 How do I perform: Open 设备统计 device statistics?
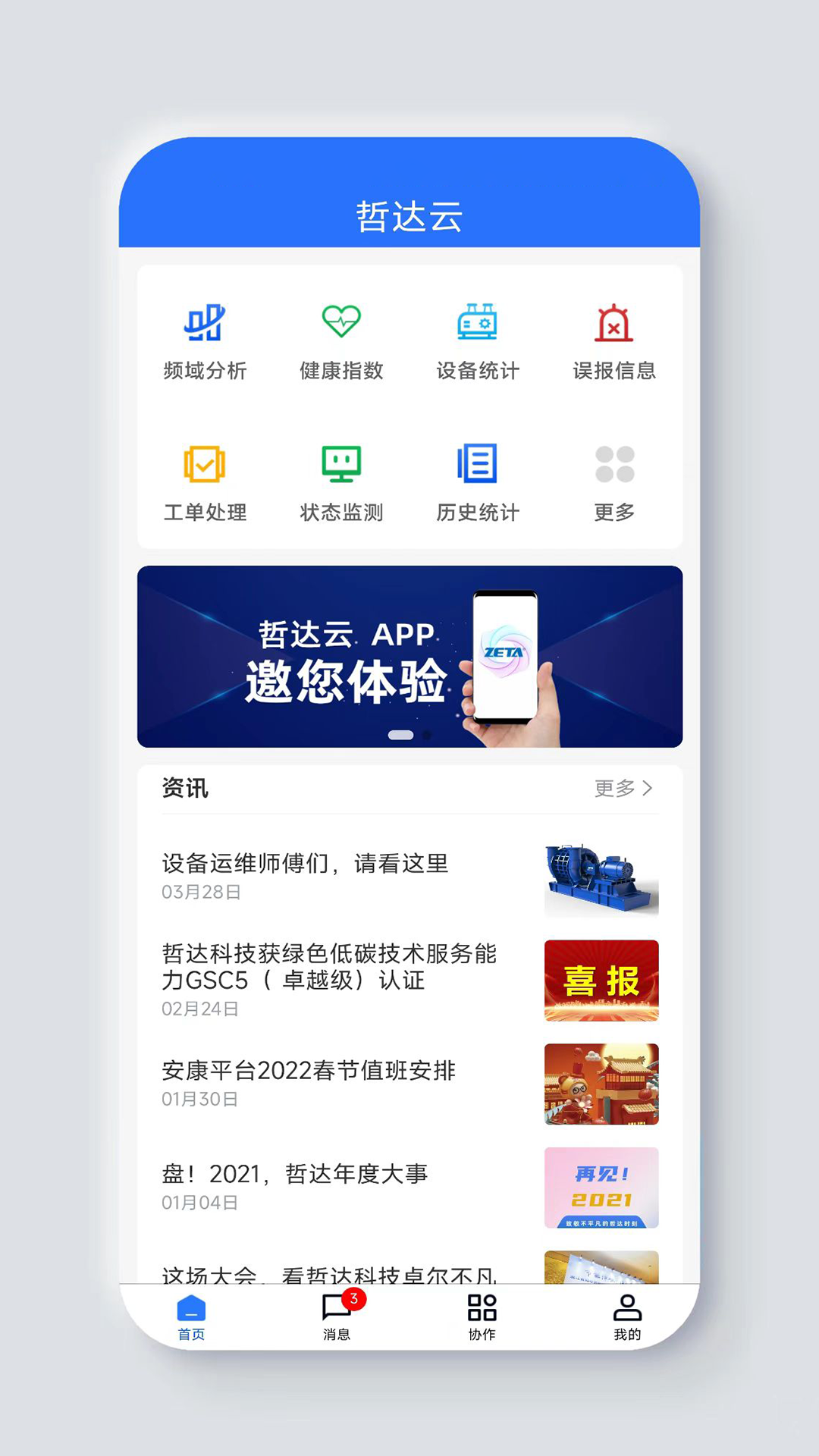[478, 340]
